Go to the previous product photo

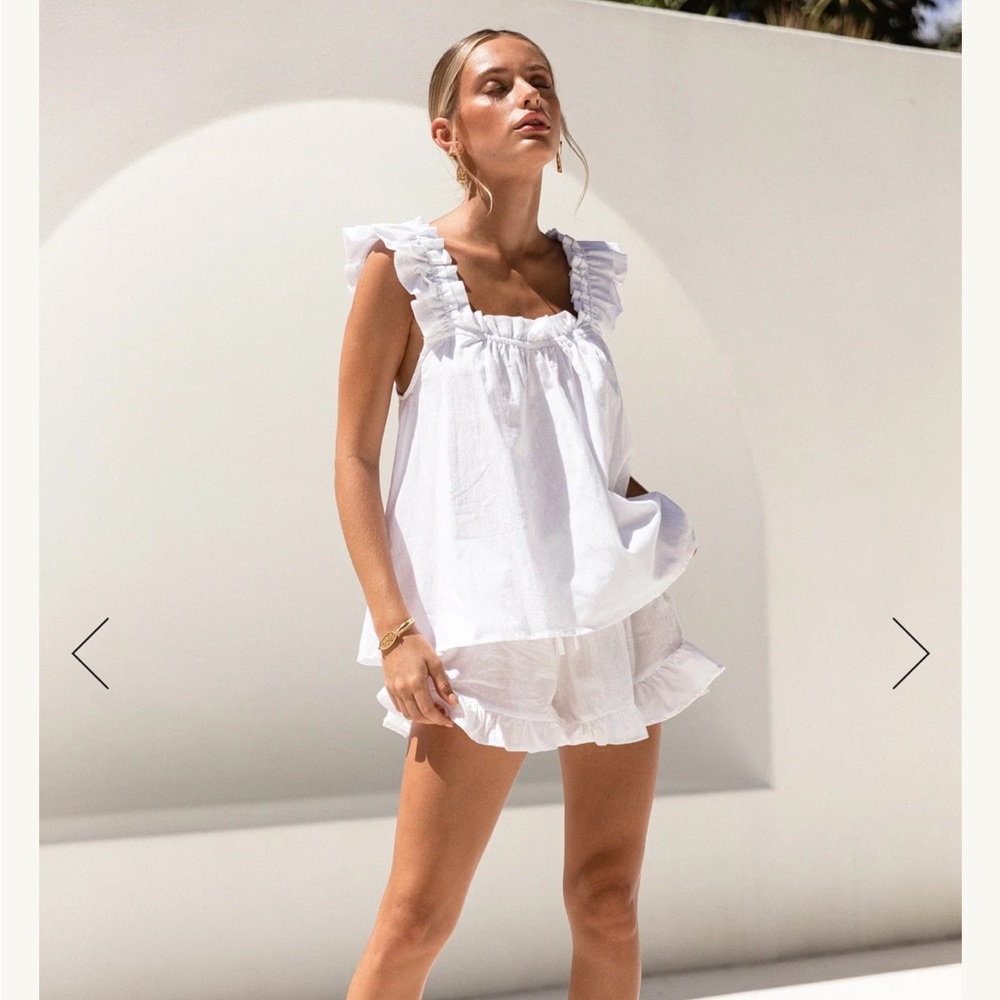point(90,653)
